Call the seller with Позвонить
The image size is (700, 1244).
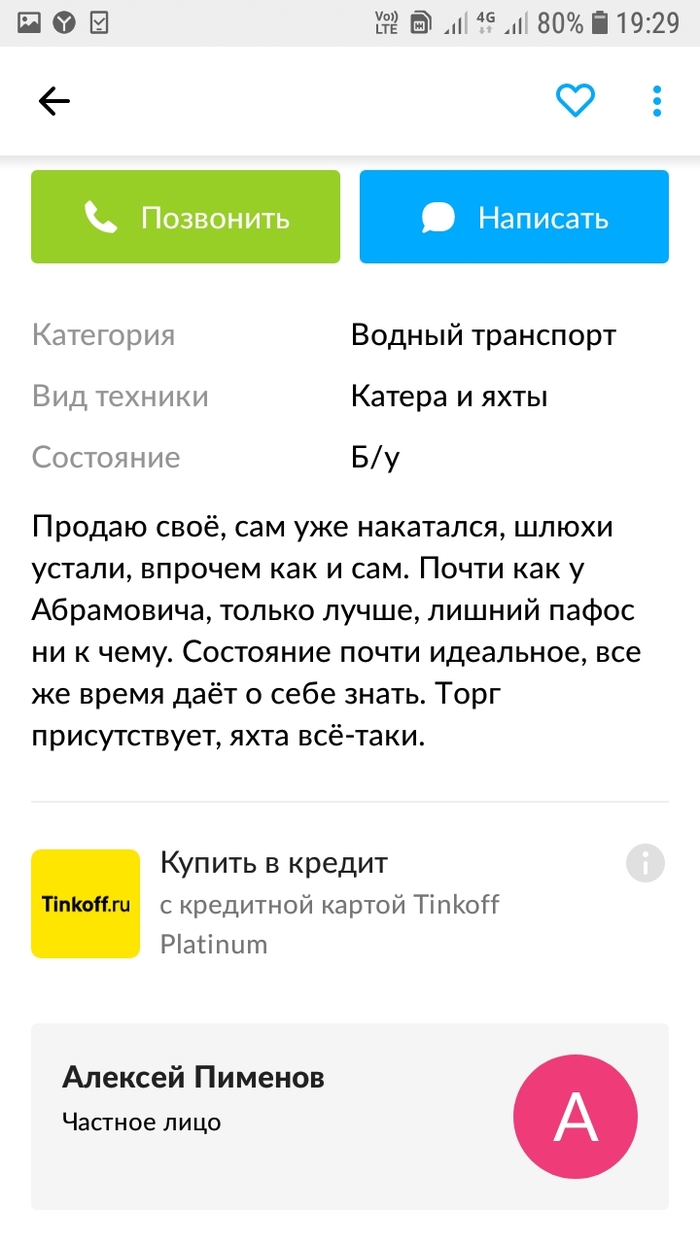(185, 217)
